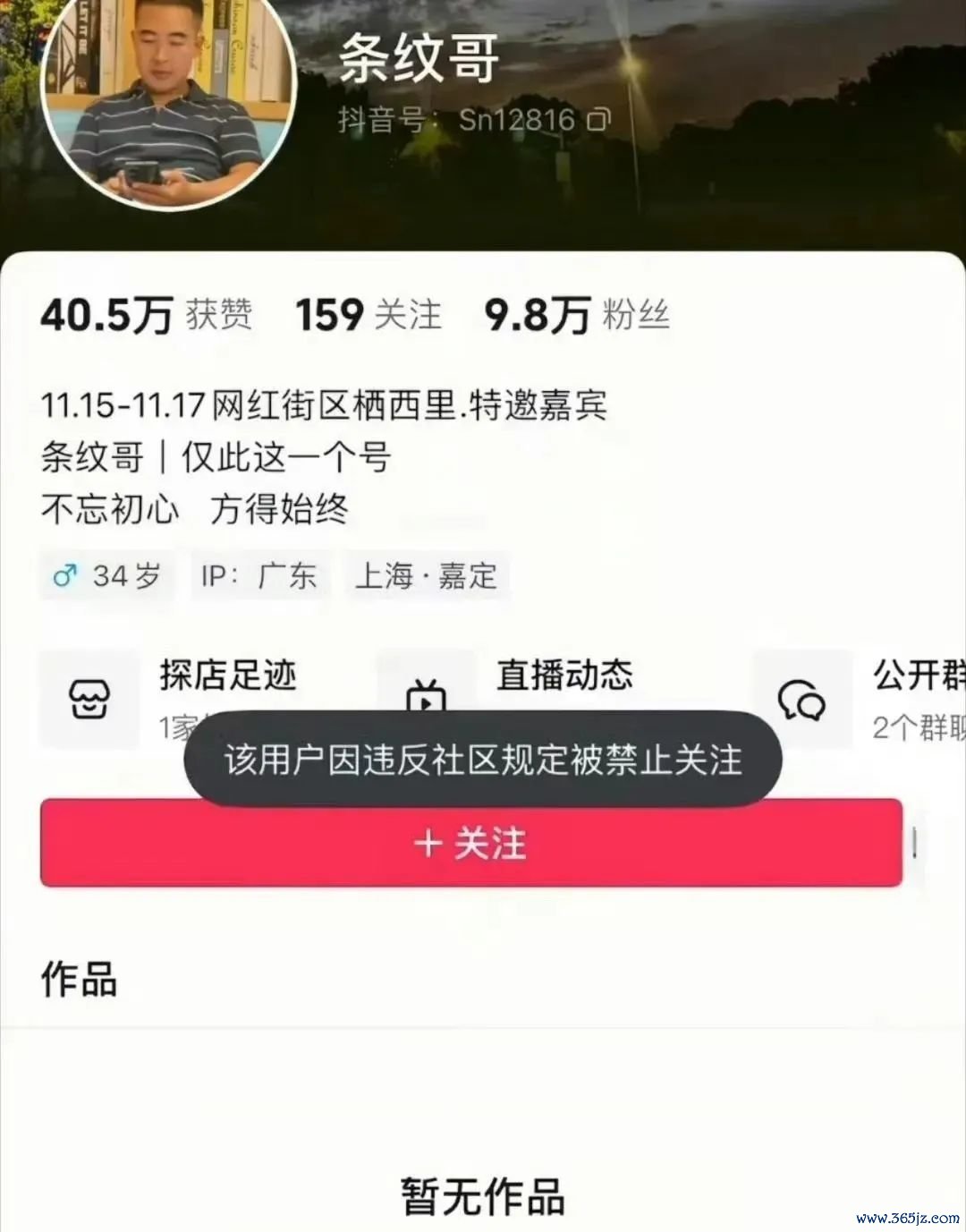View the 9.8万 粉丝 followers list
The height and width of the screenshot is (1232, 966).
(x=577, y=315)
